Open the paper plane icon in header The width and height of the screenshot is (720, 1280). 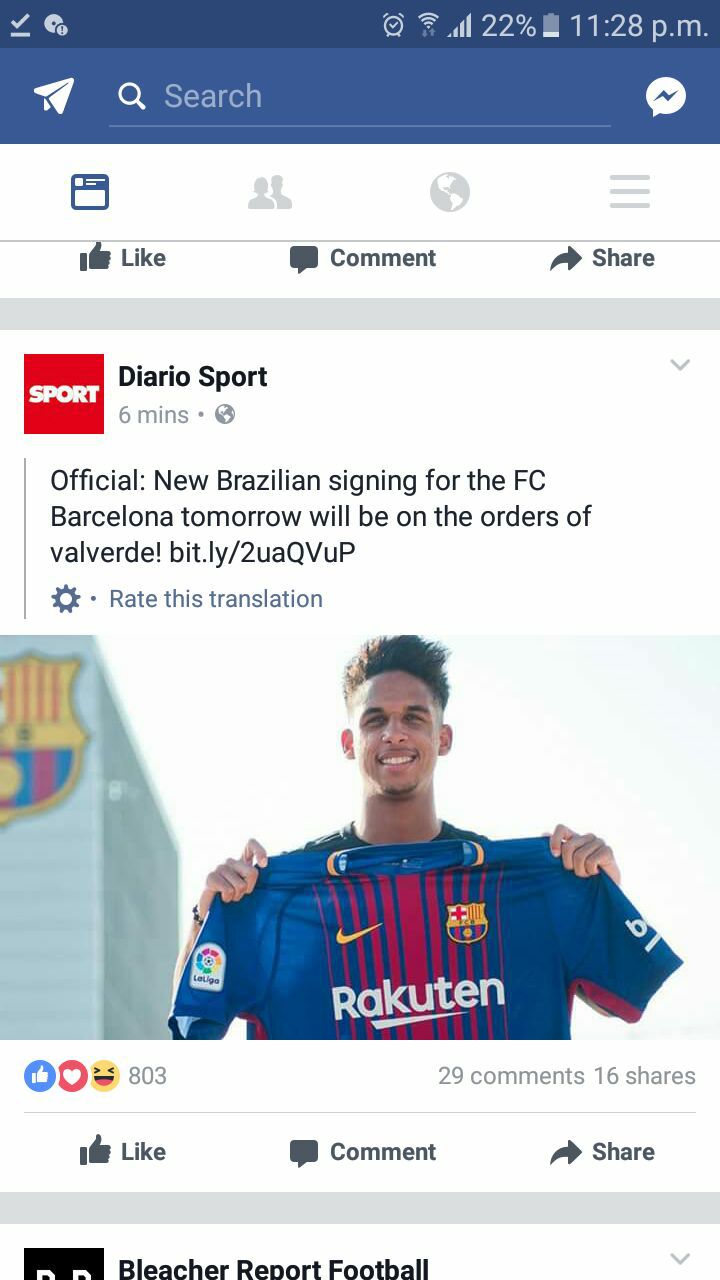[55, 96]
